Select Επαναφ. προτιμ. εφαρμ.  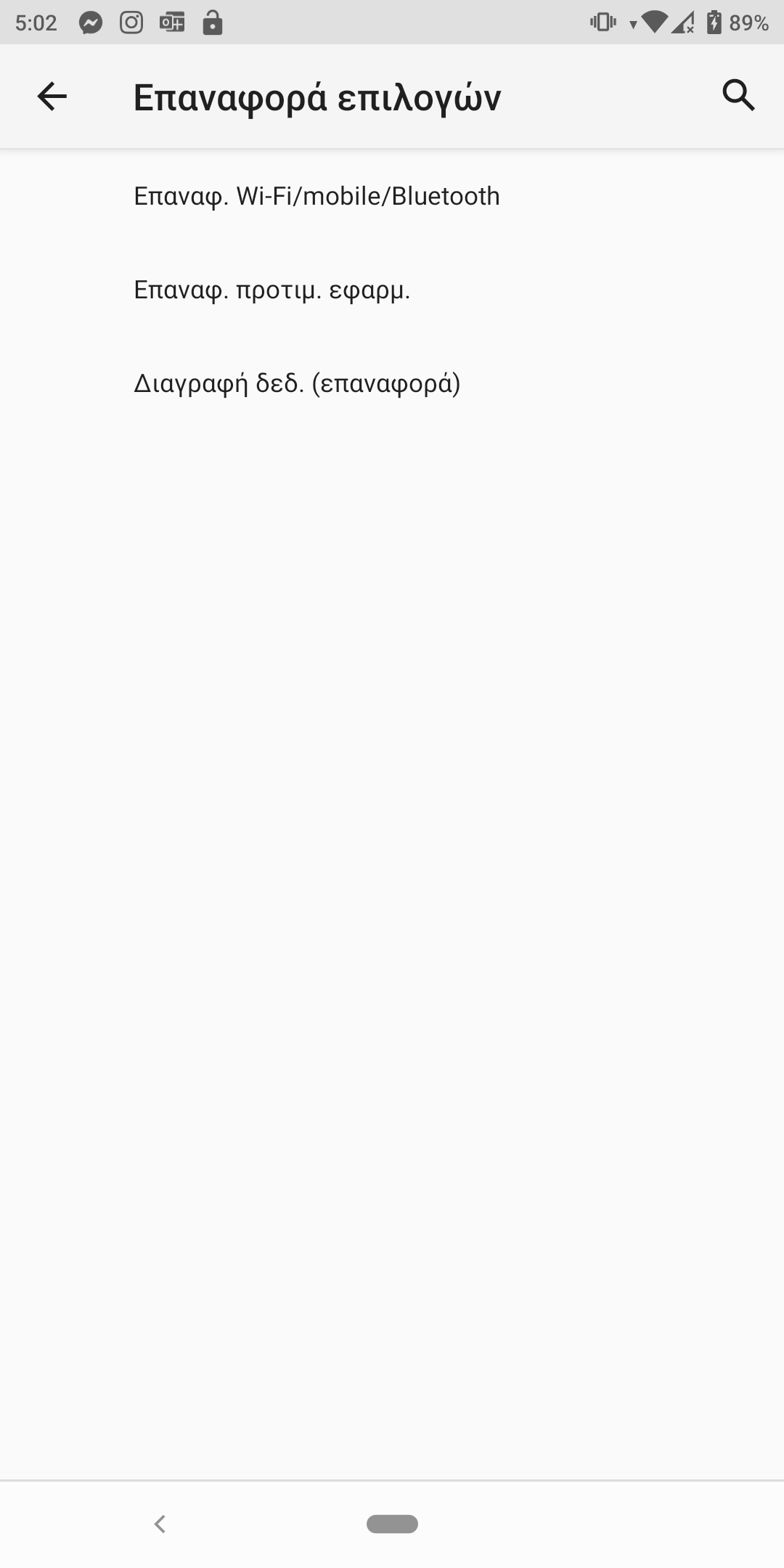tap(272, 290)
